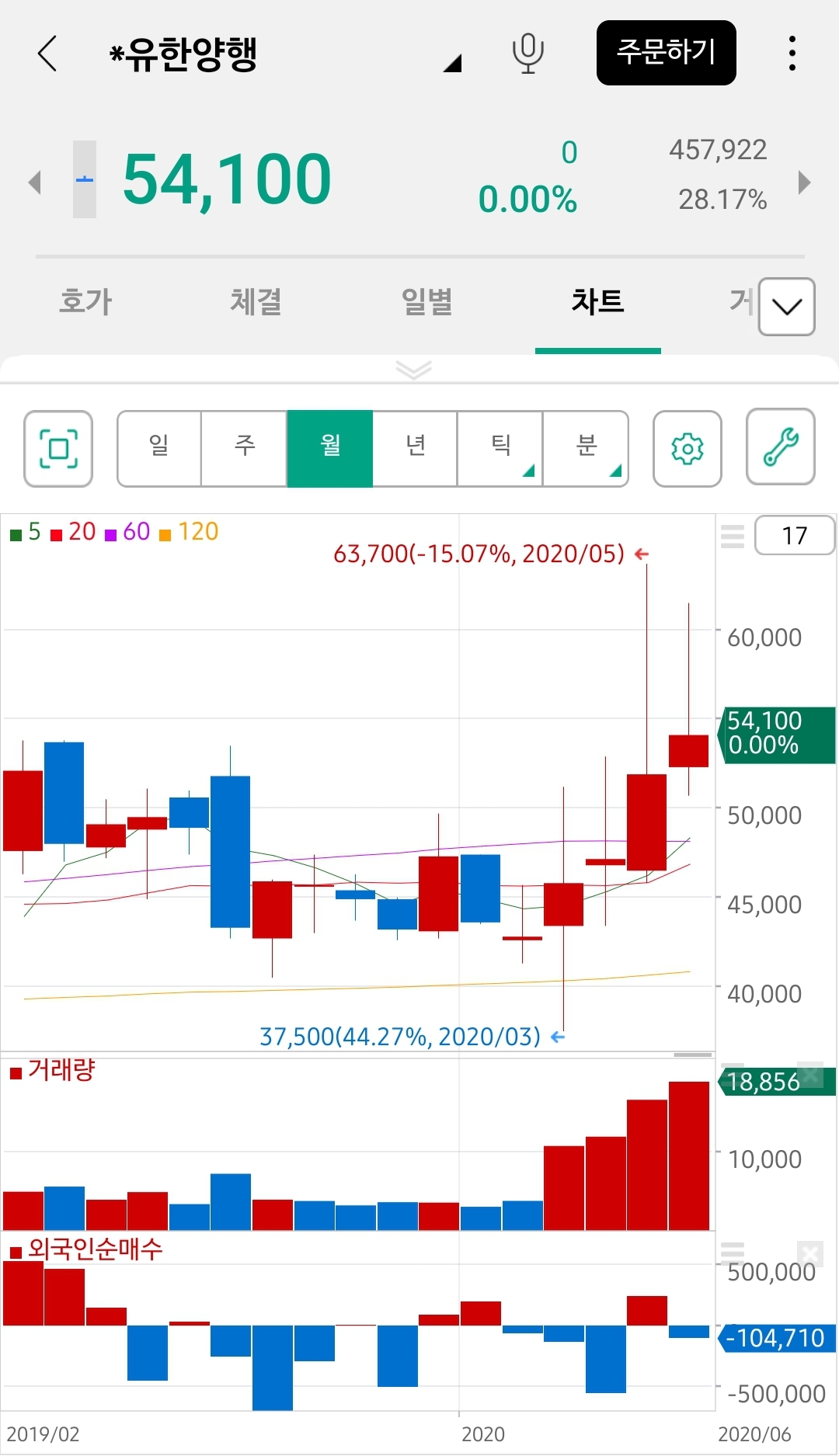Switch to the 일별 tab

pyautogui.click(x=426, y=301)
